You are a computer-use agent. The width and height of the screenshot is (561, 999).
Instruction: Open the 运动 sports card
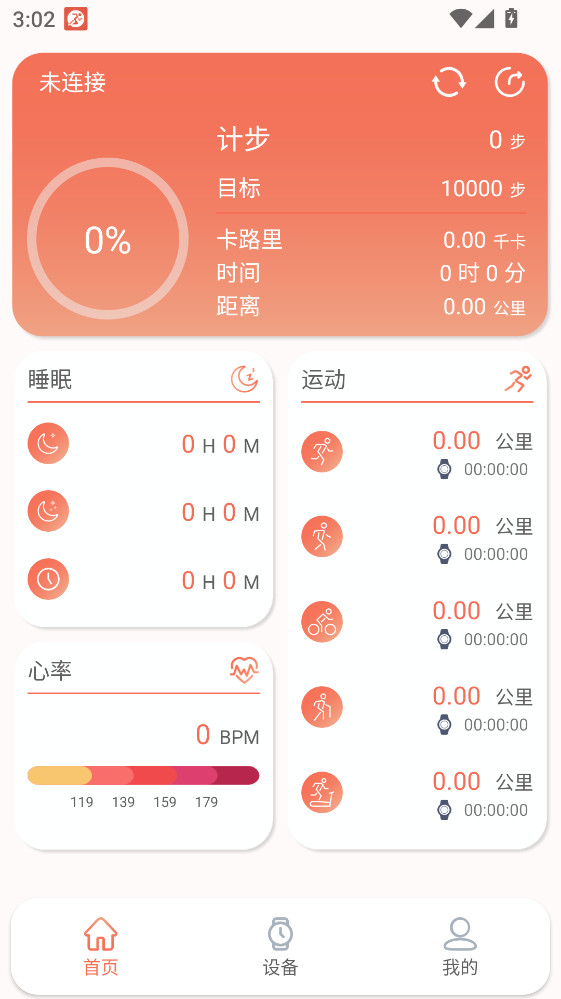click(417, 600)
